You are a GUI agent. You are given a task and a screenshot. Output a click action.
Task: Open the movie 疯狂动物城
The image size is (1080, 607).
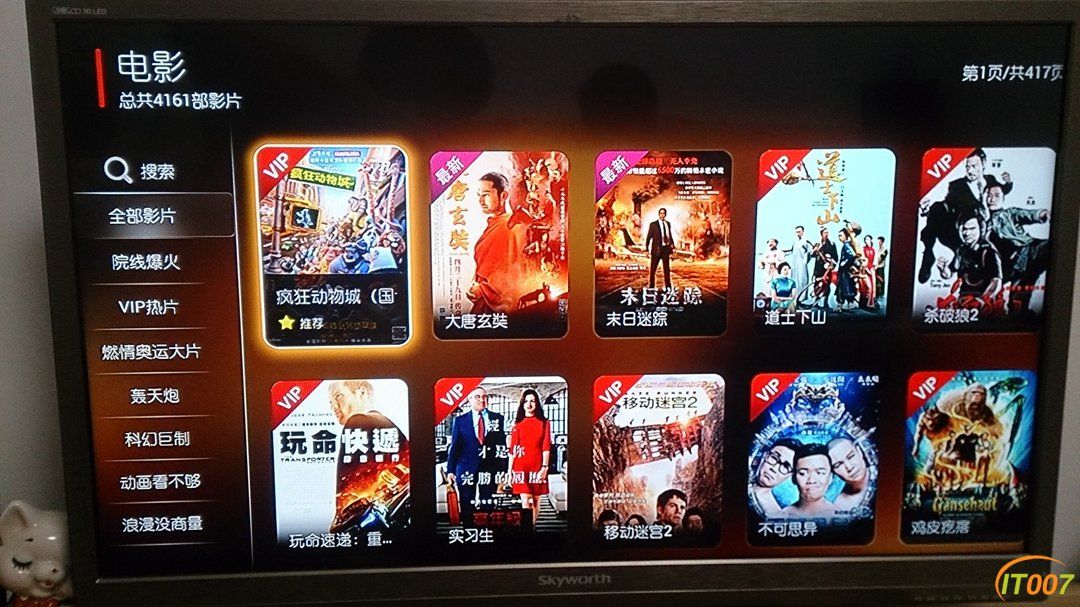332,245
